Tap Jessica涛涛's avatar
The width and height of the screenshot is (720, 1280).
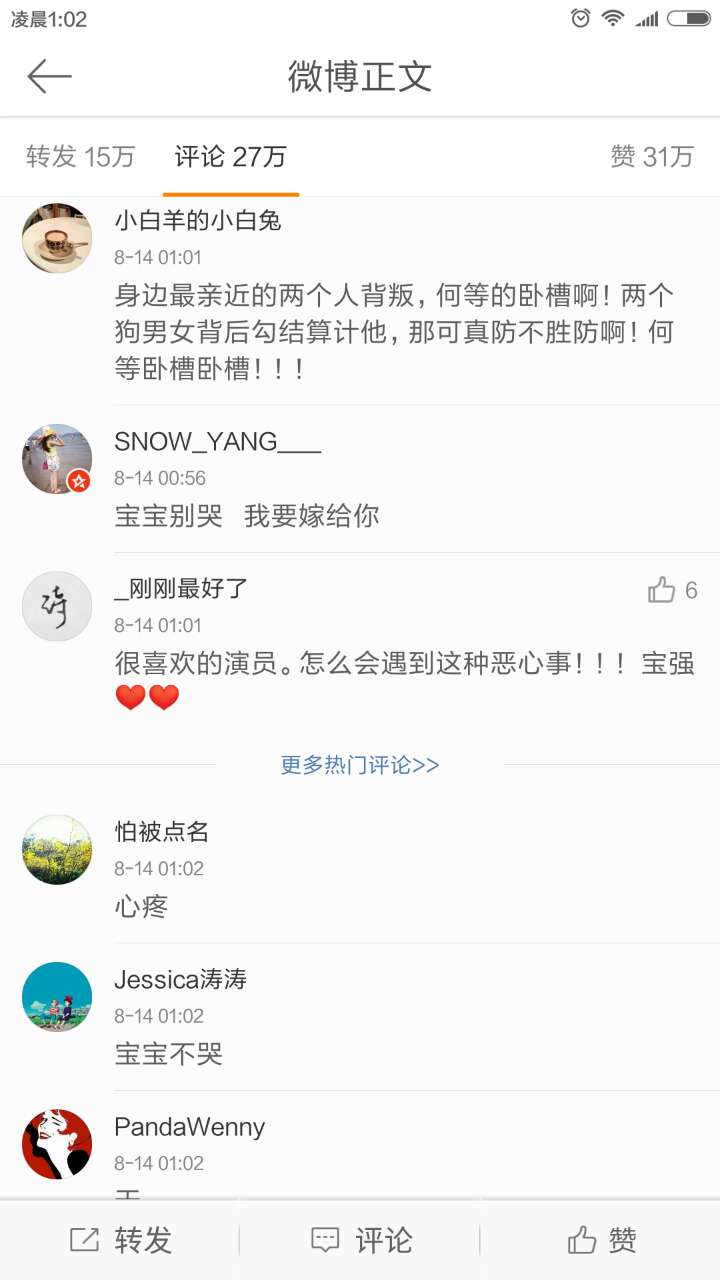point(57,996)
